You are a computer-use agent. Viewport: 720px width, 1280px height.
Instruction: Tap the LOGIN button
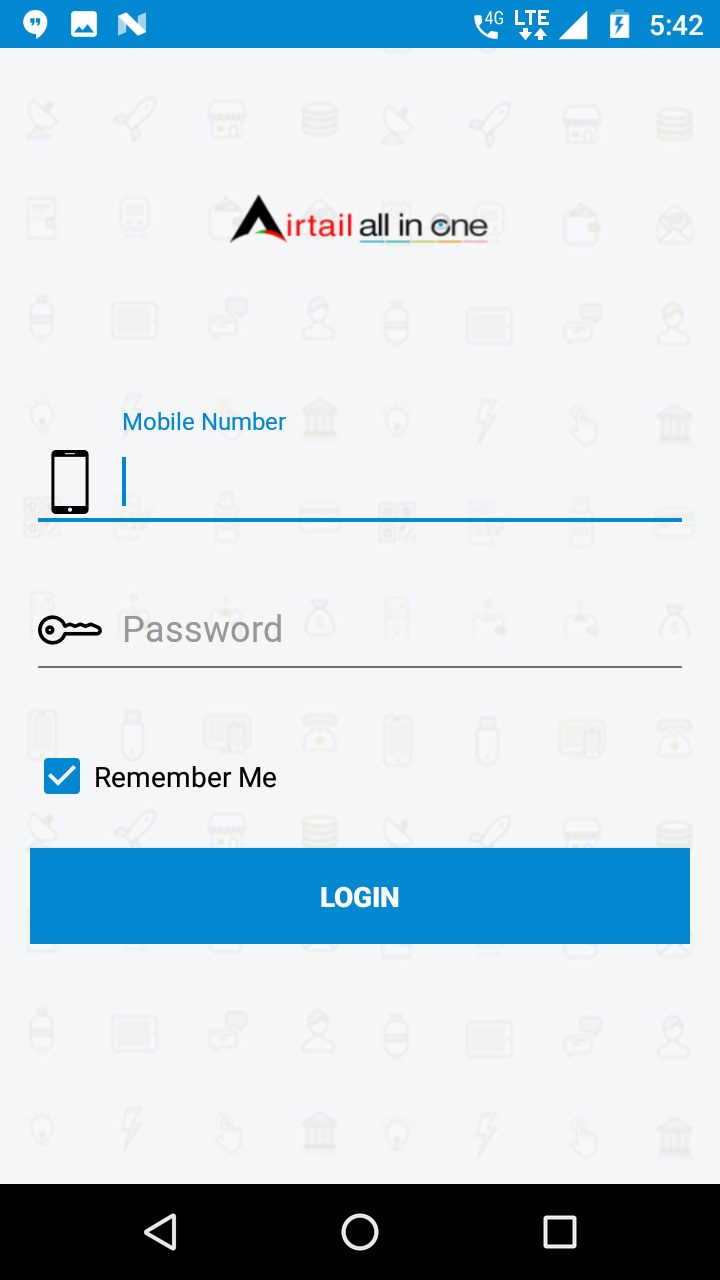point(360,896)
